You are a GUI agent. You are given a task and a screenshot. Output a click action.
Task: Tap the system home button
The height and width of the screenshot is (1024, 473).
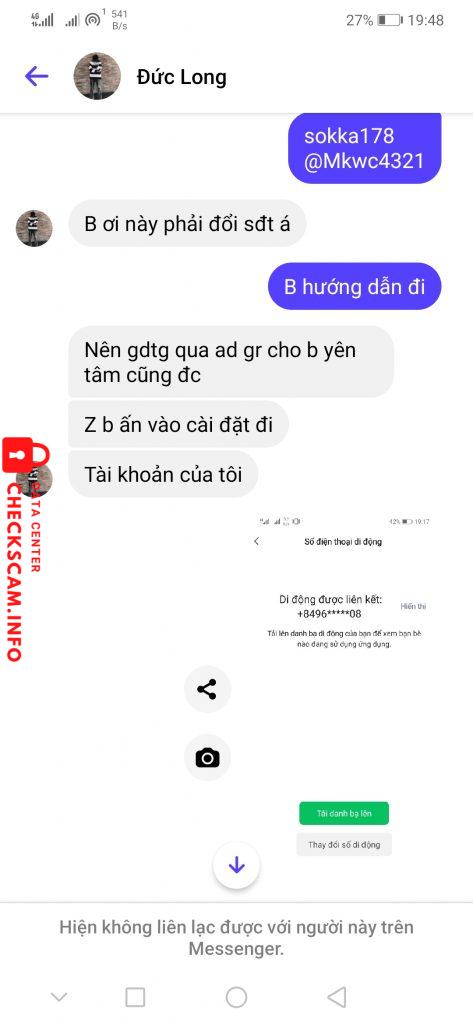236,997
